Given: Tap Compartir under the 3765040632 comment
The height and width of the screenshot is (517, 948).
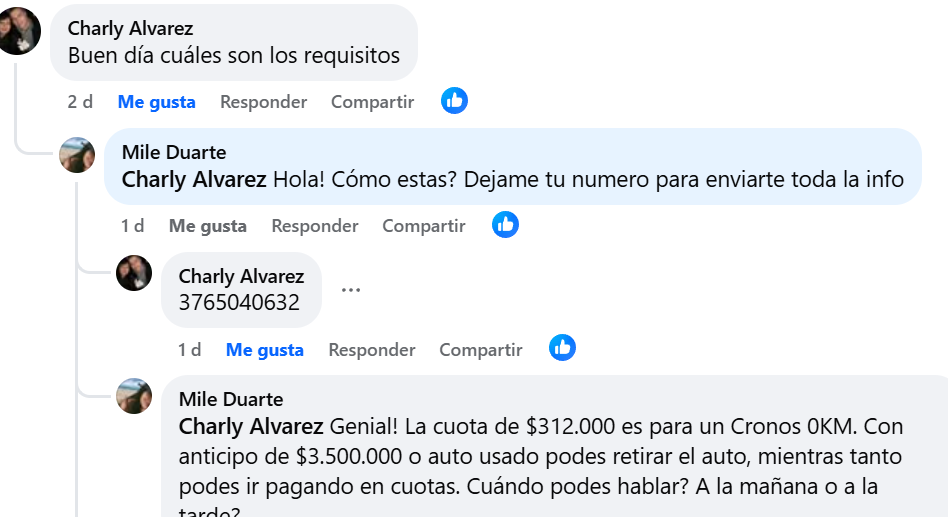Looking at the screenshot, I should coord(480,350).
